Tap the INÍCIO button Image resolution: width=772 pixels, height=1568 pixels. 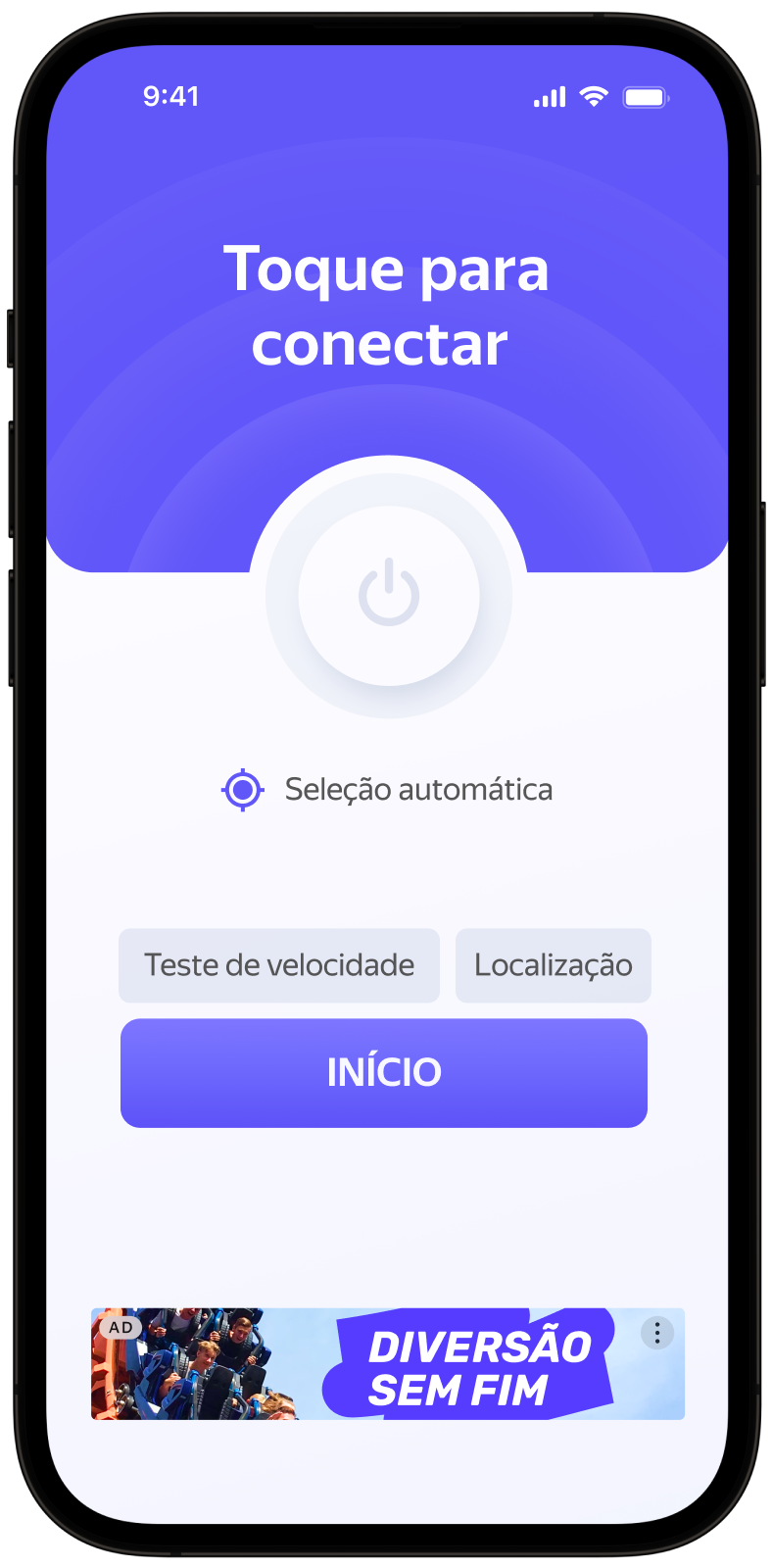pyautogui.click(x=384, y=1073)
